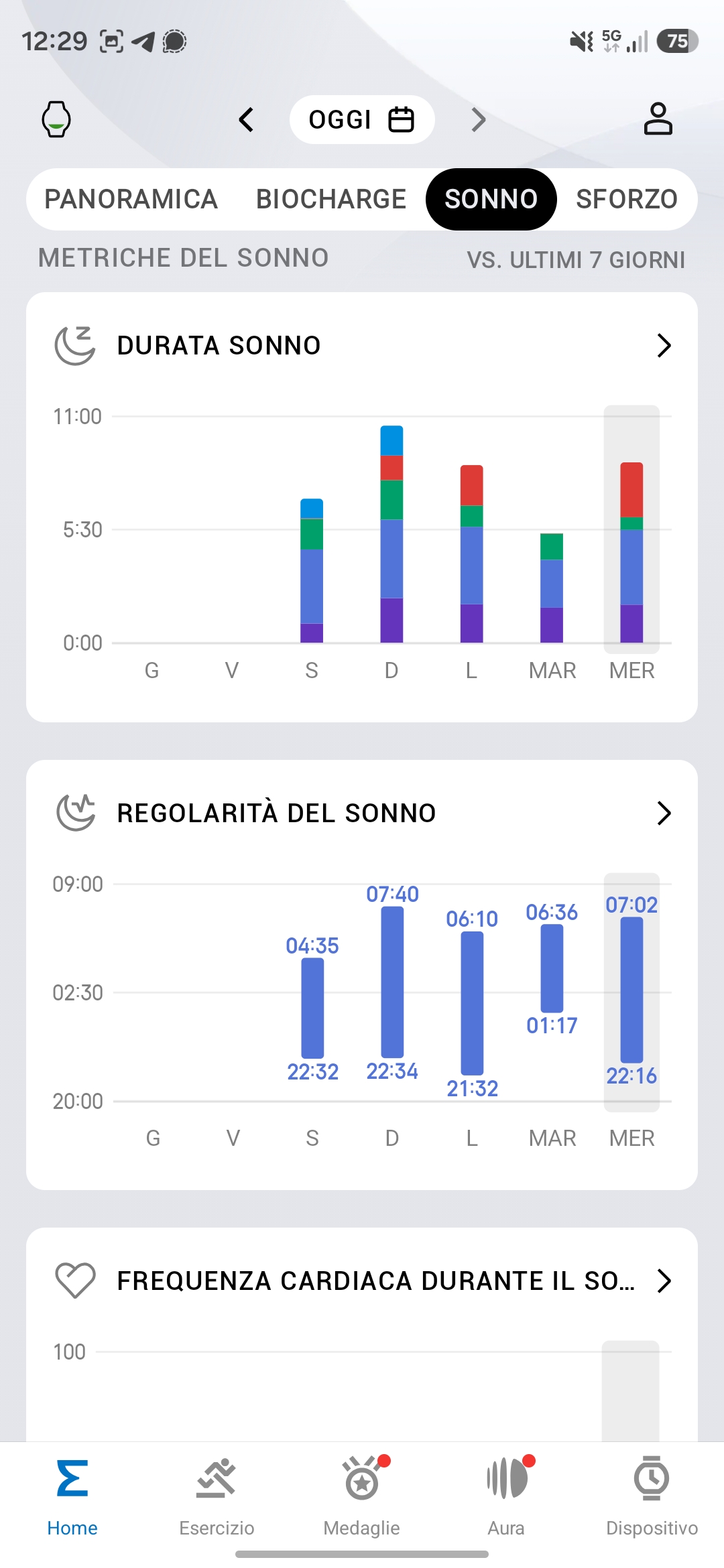Switch to the Esercizio section
This screenshot has width=724, height=1568.
pos(217,1498)
